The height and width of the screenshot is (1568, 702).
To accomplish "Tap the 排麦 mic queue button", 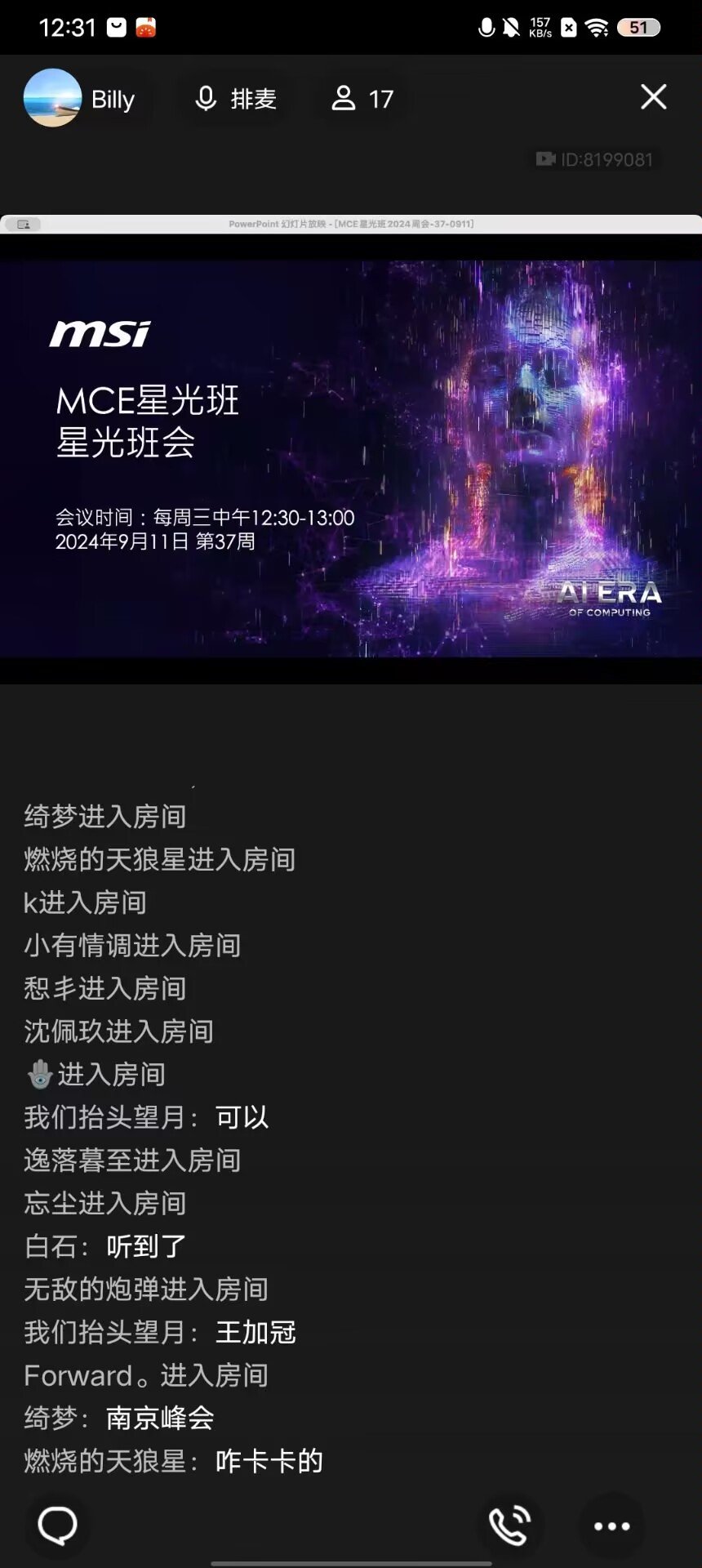I will [x=236, y=99].
